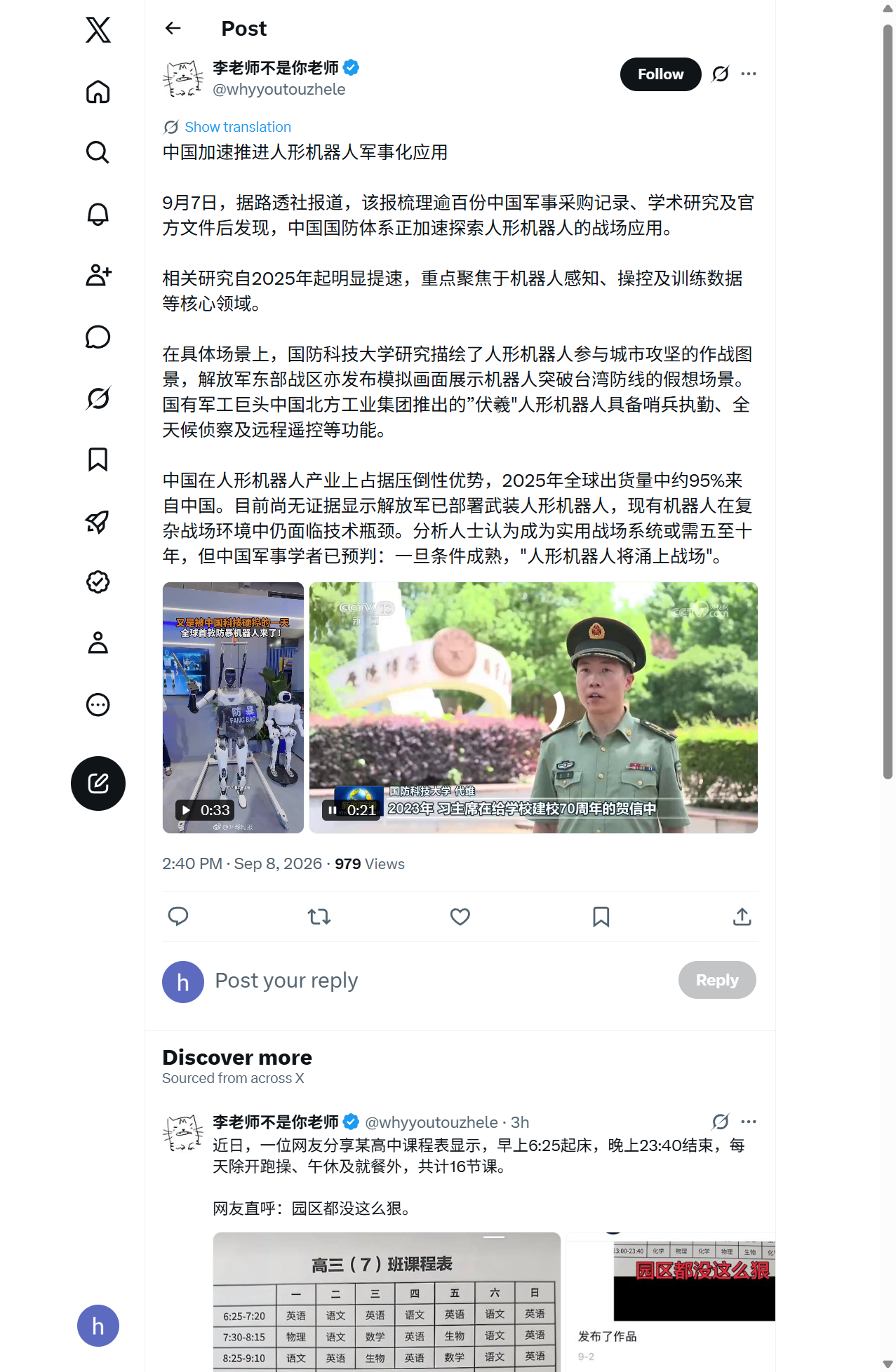Follow 李老师不是你老师
896x1372 pixels.
pos(660,74)
